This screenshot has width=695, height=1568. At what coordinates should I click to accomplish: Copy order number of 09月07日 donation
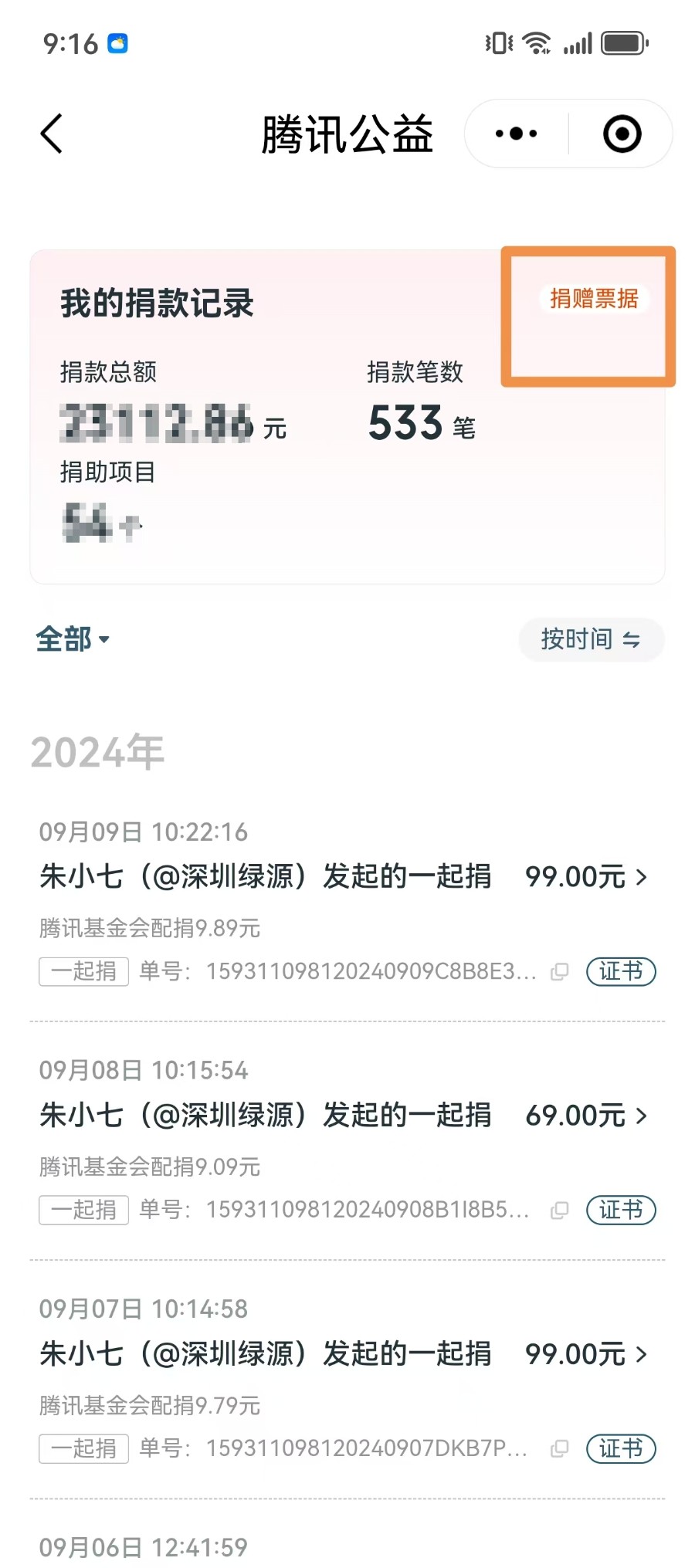pos(560,1449)
